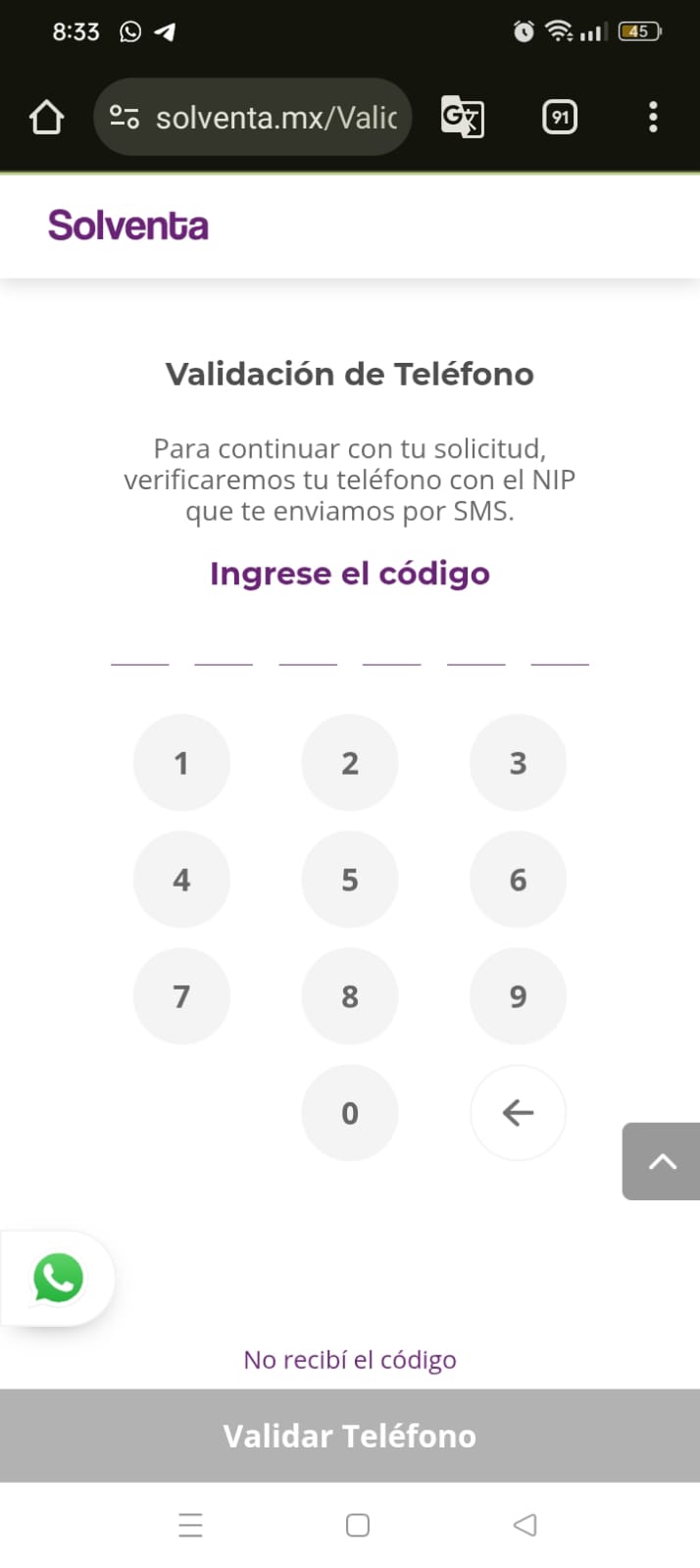Enter the number 4
This screenshot has width=700, height=1568.
tap(181, 880)
